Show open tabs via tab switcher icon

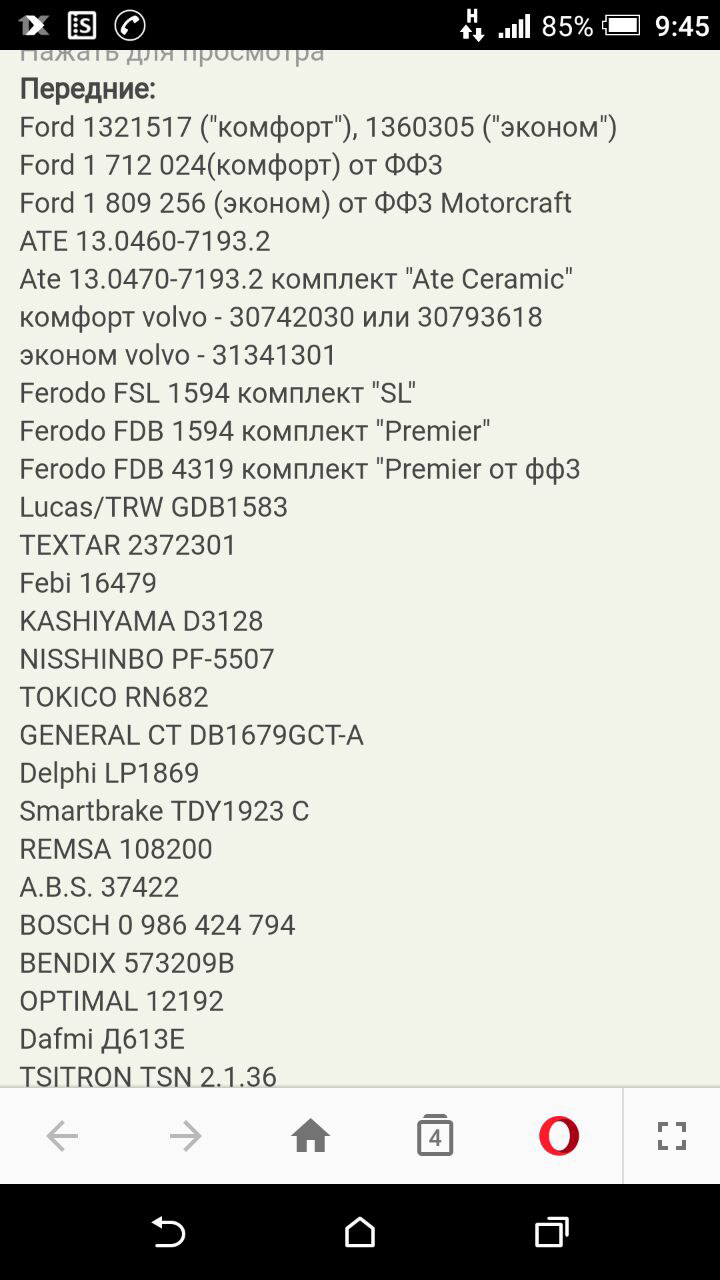(x=434, y=1135)
